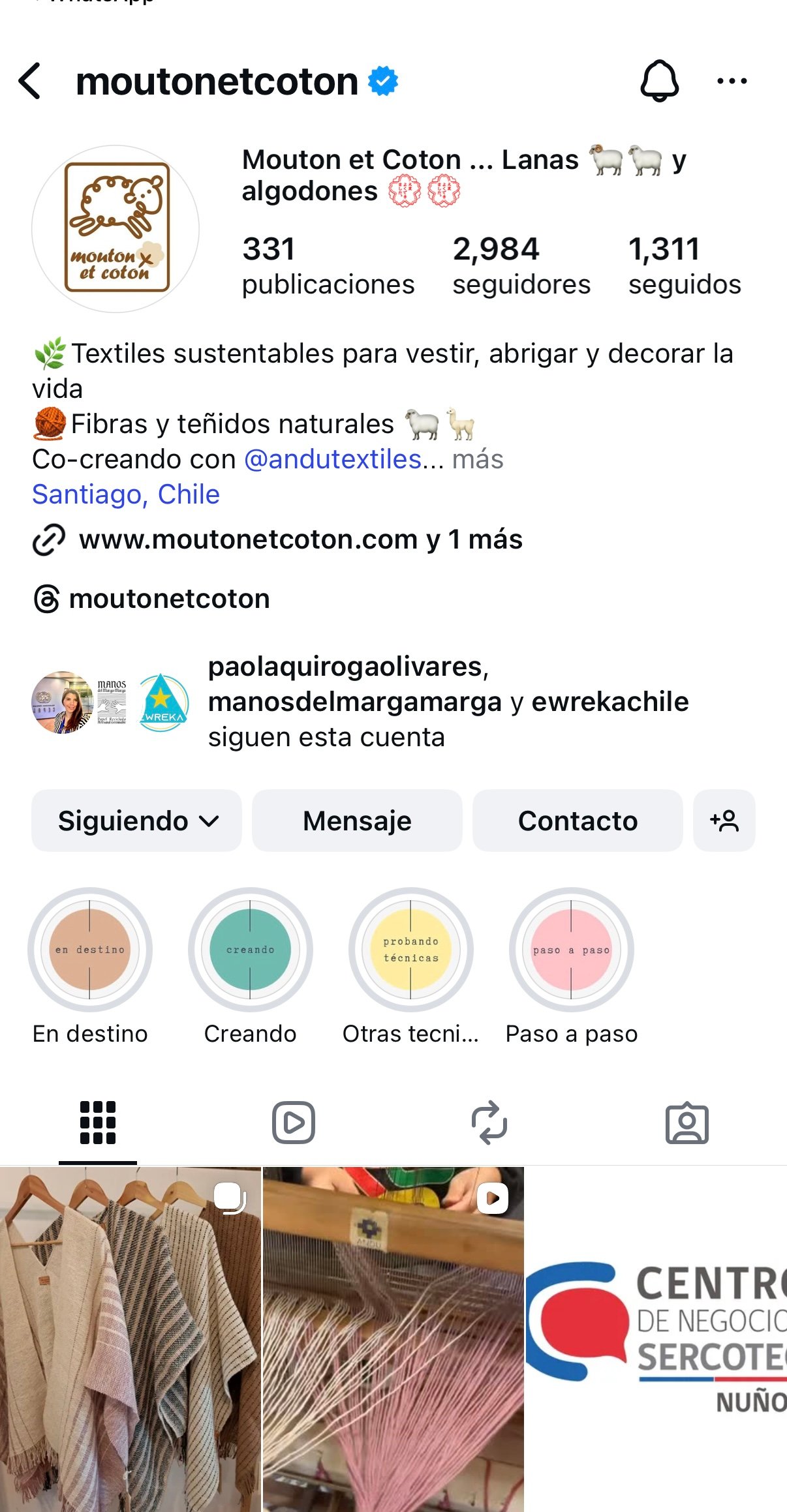Open the Creando story highlight
The height and width of the screenshot is (1512, 787).
[x=251, y=950]
